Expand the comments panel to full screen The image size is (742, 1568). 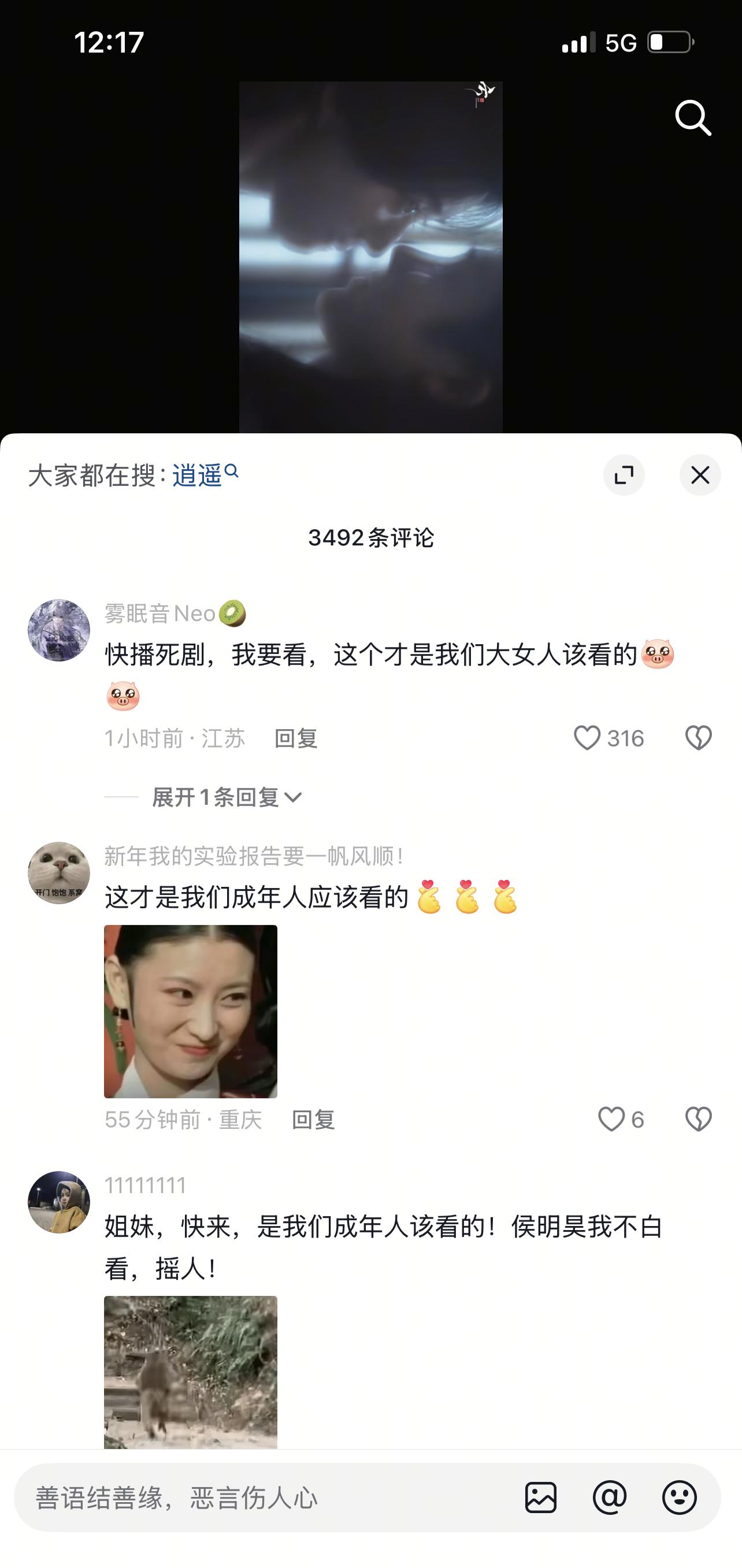point(624,475)
